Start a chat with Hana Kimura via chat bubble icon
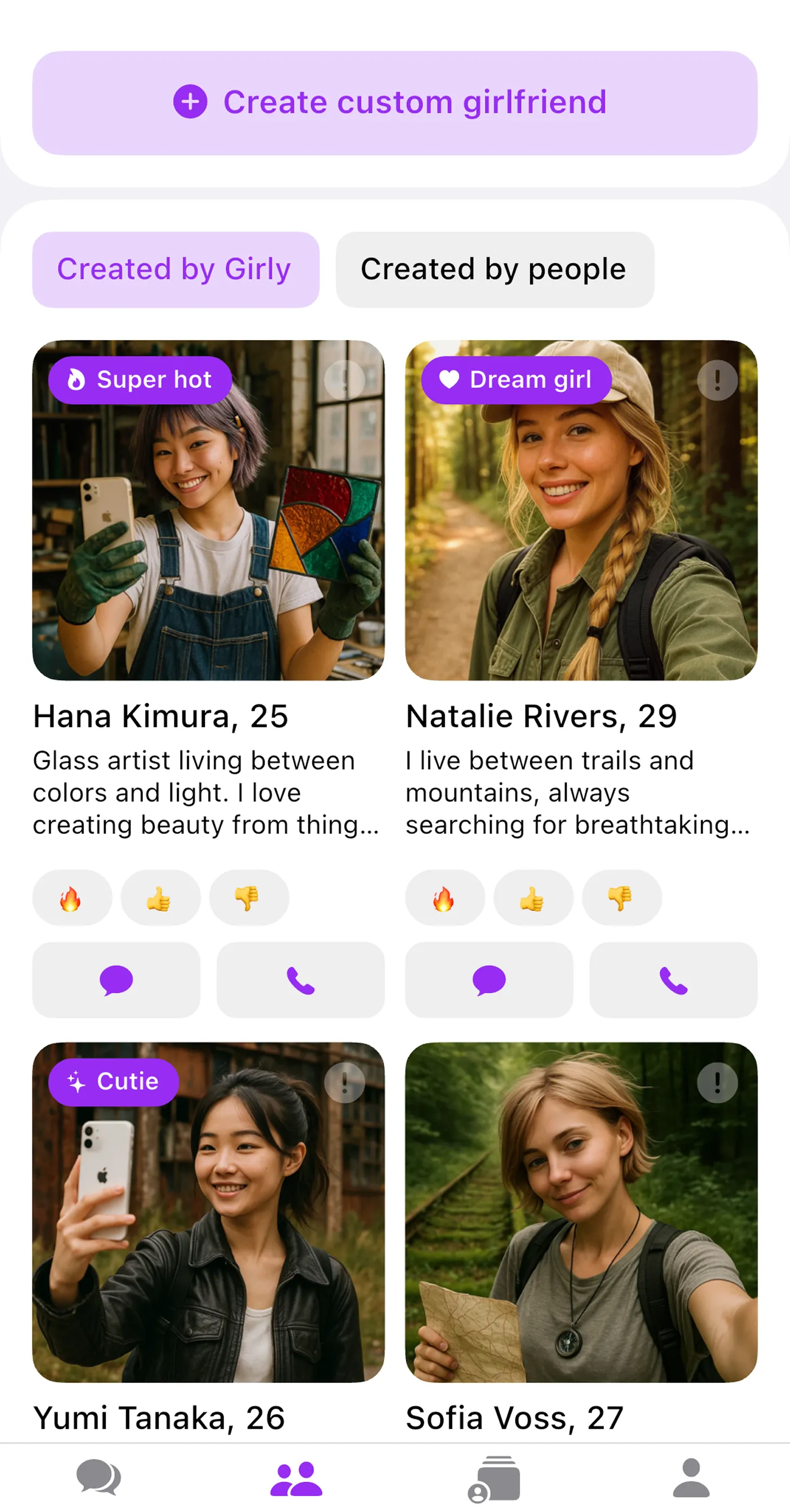790x1512 pixels. [x=115, y=979]
